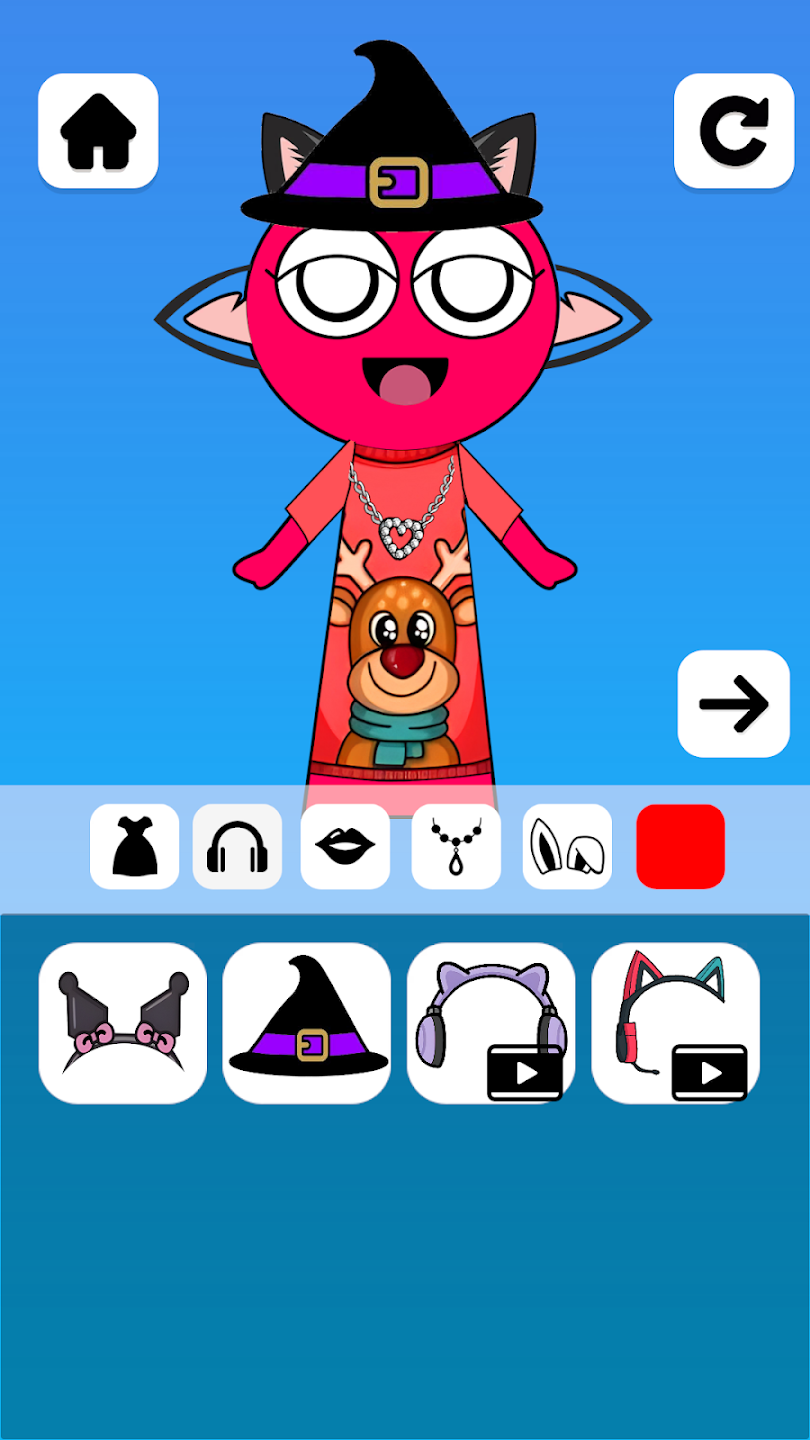Switch to the dress category
Viewport: 810px width, 1440px height.
coord(134,846)
